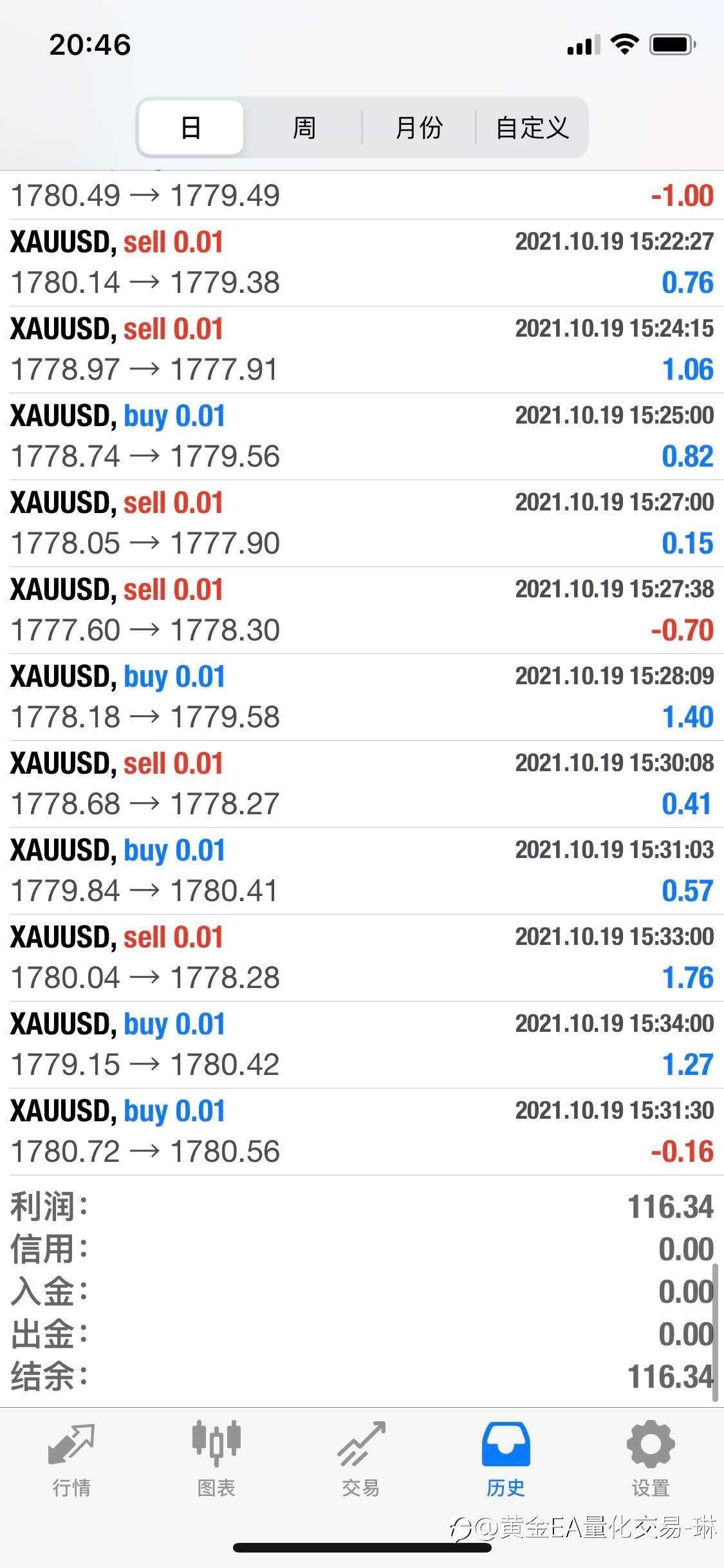This screenshot has width=724, height=1568.
Task: Go to the 图表 chart tab
Action: coord(216,1460)
